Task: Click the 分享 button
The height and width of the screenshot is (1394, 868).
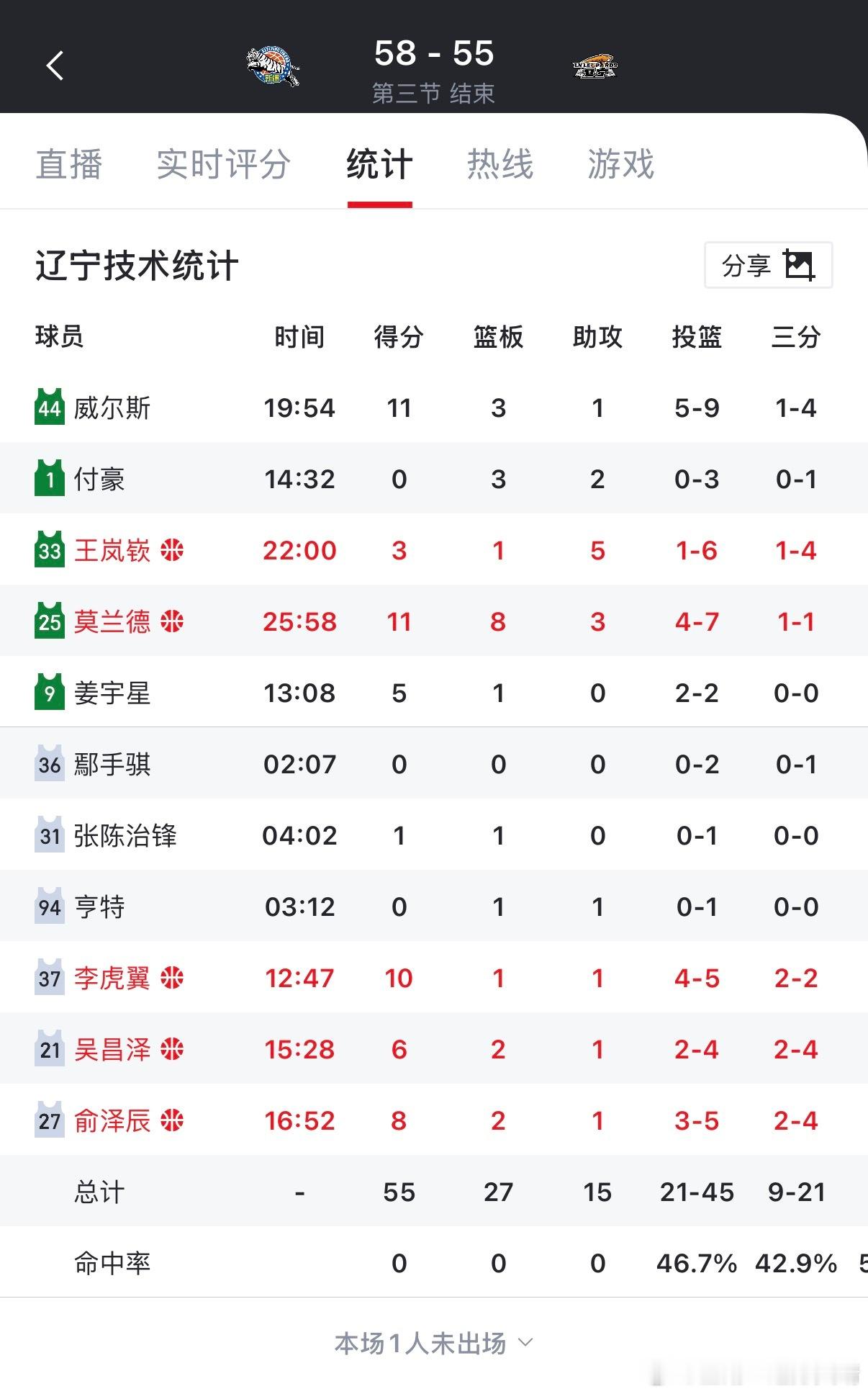Action: pyautogui.click(x=746, y=264)
